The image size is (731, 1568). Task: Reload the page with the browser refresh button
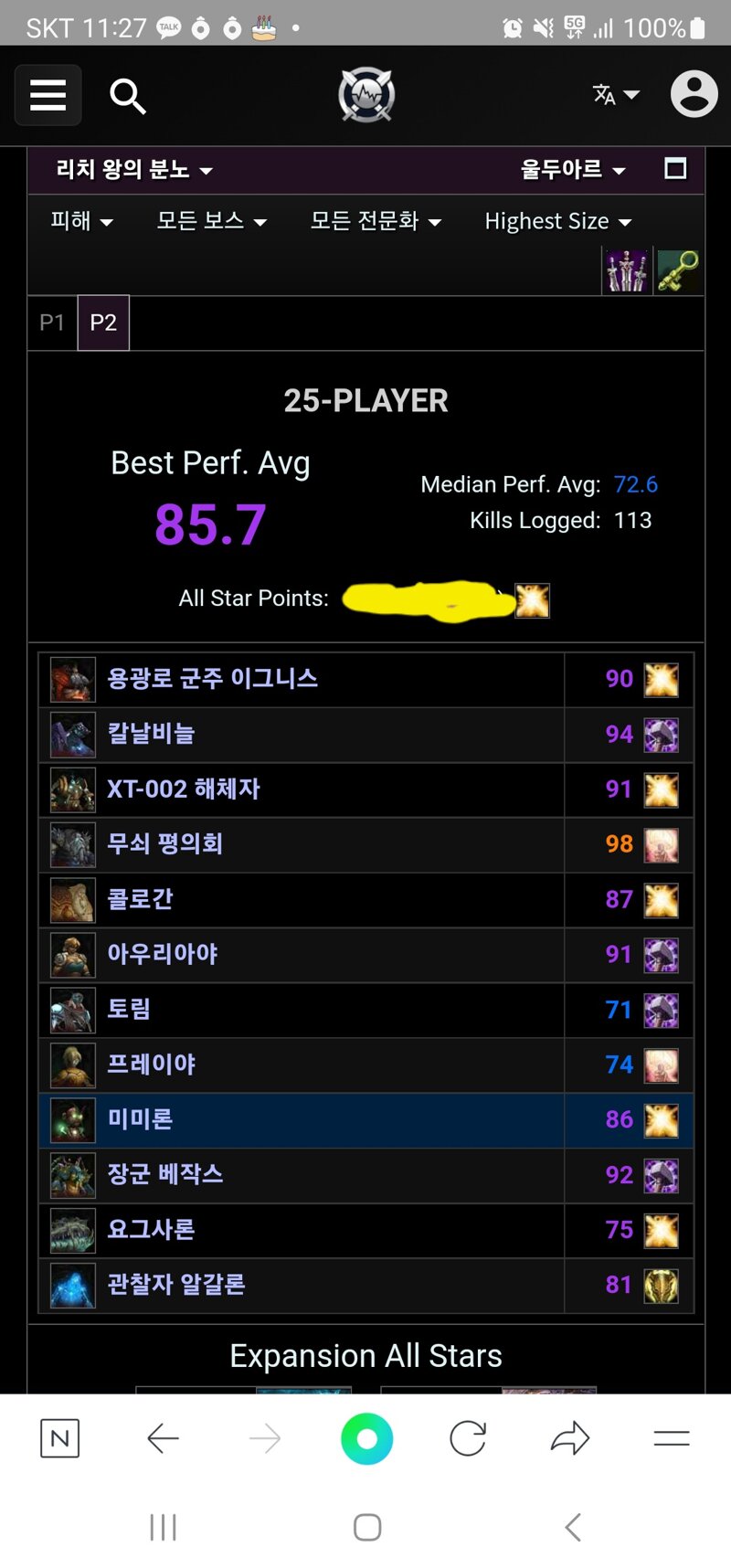[468, 1438]
